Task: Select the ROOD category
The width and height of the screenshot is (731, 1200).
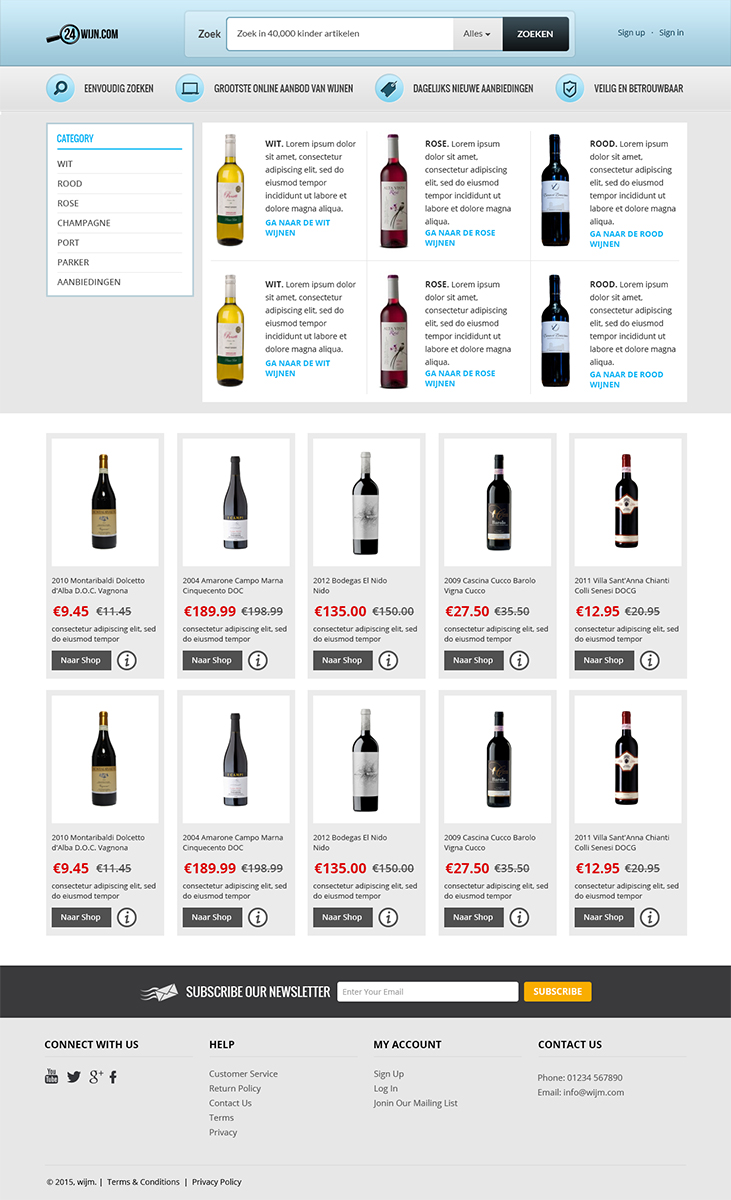Action: coord(70,184)
